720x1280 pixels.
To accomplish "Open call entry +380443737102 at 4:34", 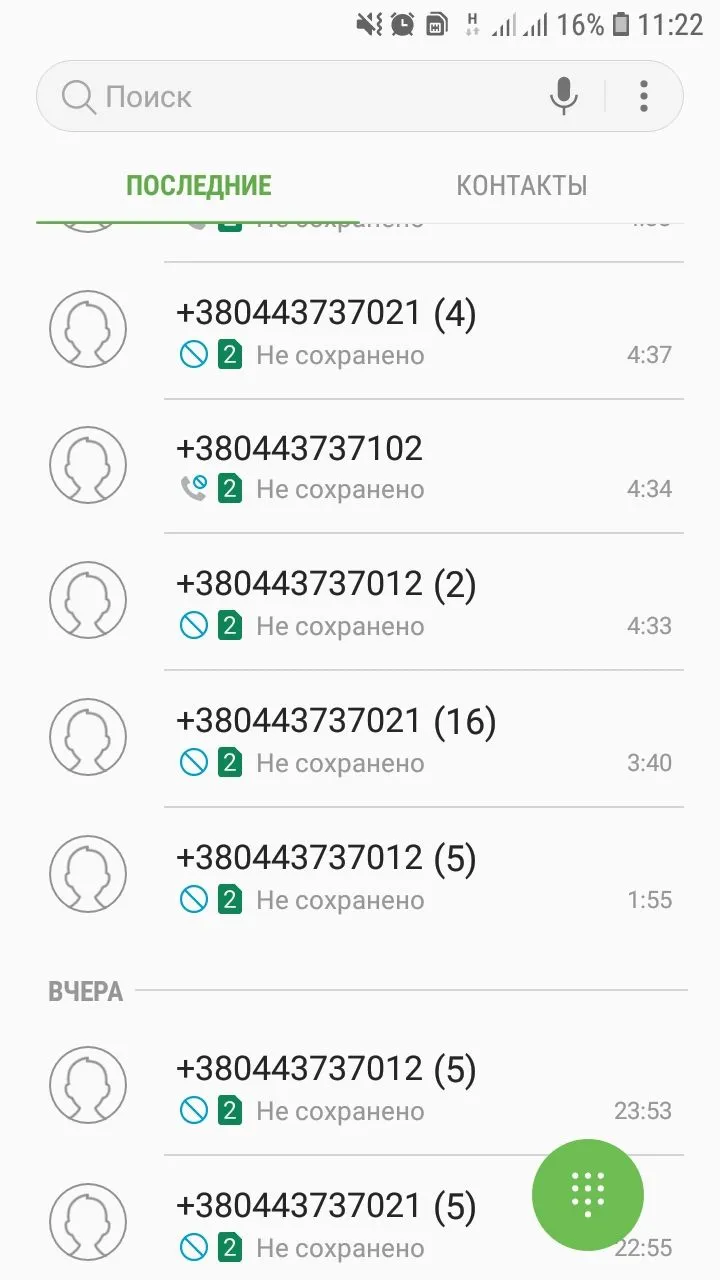I will [x=400, y=467].
